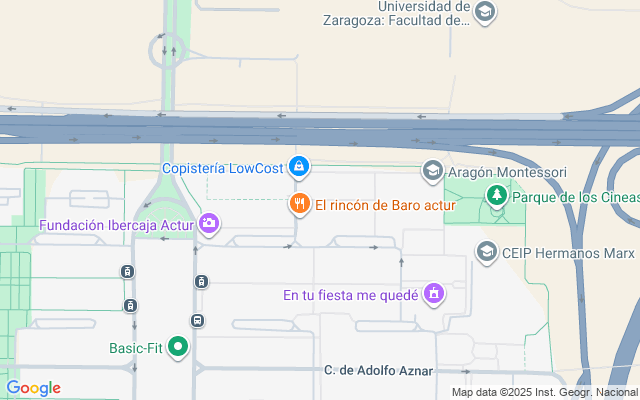Open the CEIP Hermanos Marx school marker
This screenshot has width=640, height=400.
tap(487, 252)
